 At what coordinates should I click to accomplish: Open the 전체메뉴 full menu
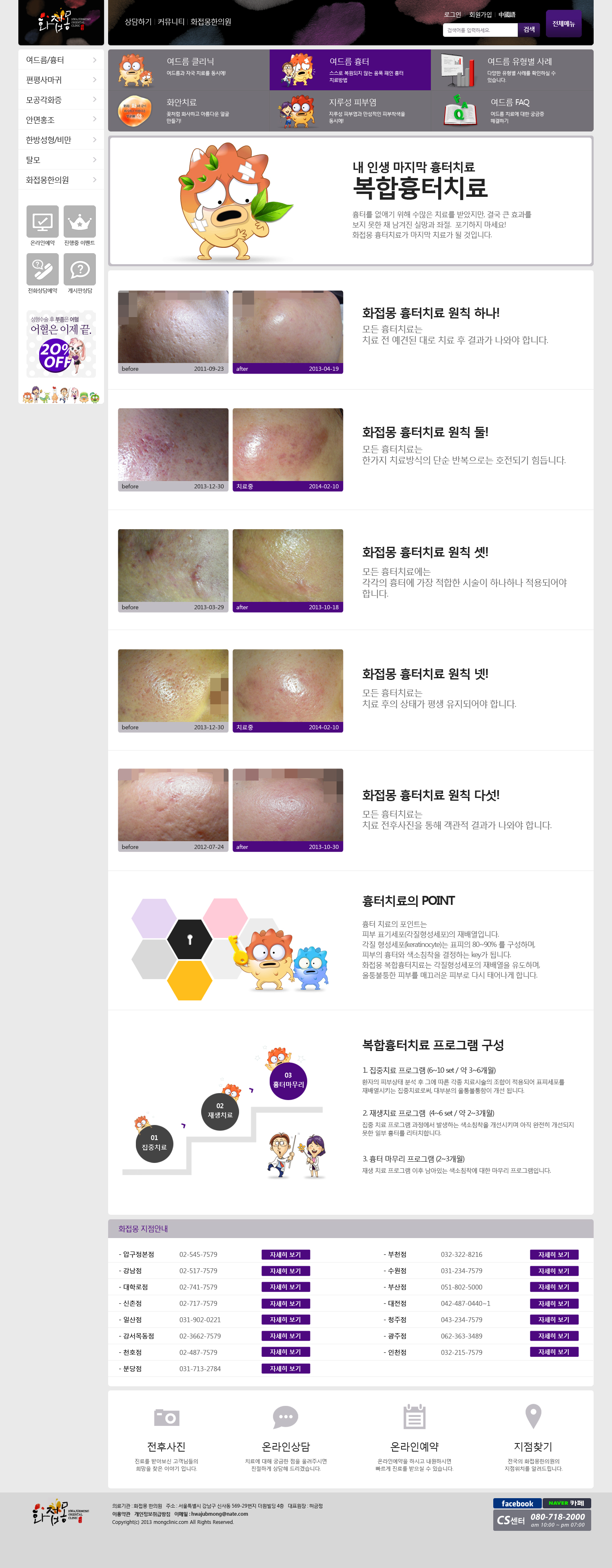(563, 24)
